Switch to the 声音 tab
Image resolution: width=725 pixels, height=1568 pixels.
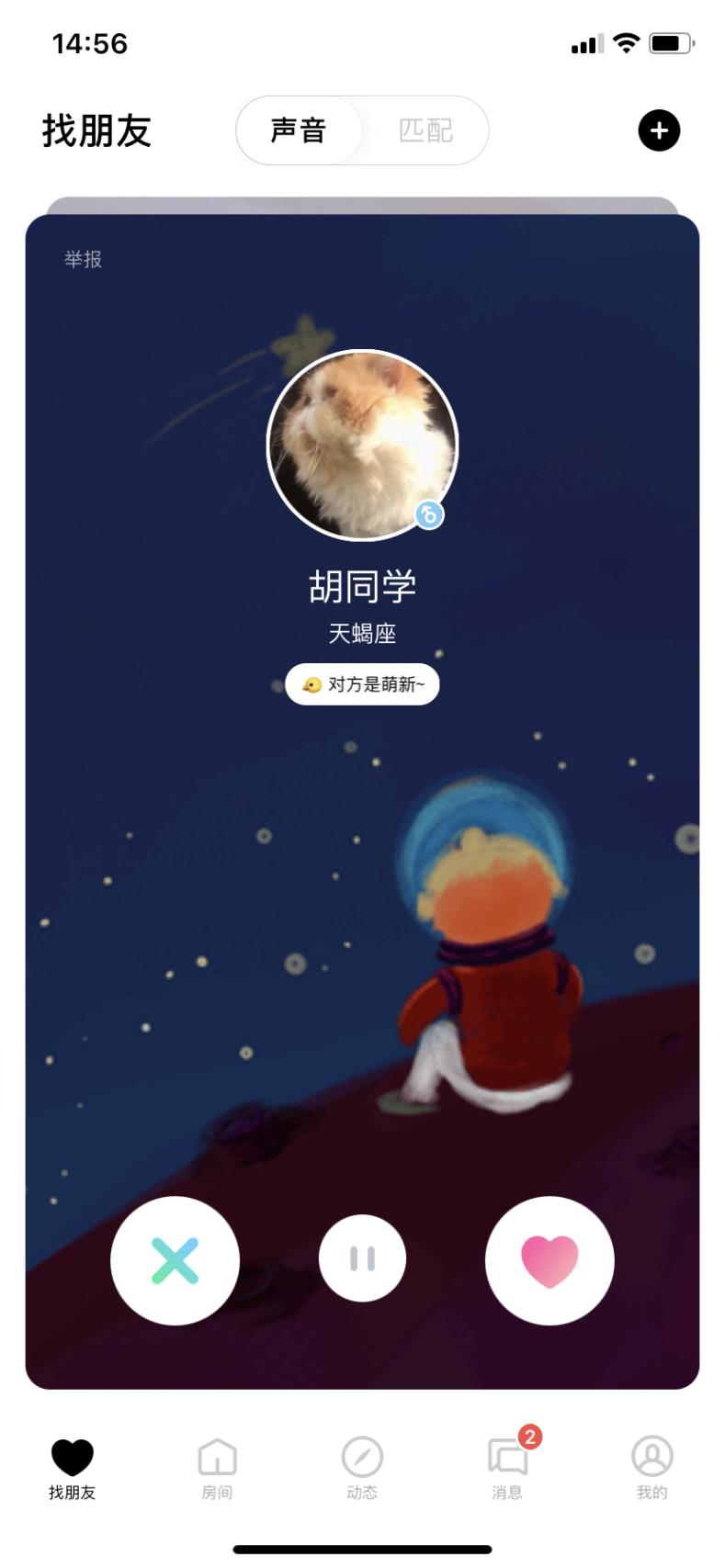tap(298, 130)
